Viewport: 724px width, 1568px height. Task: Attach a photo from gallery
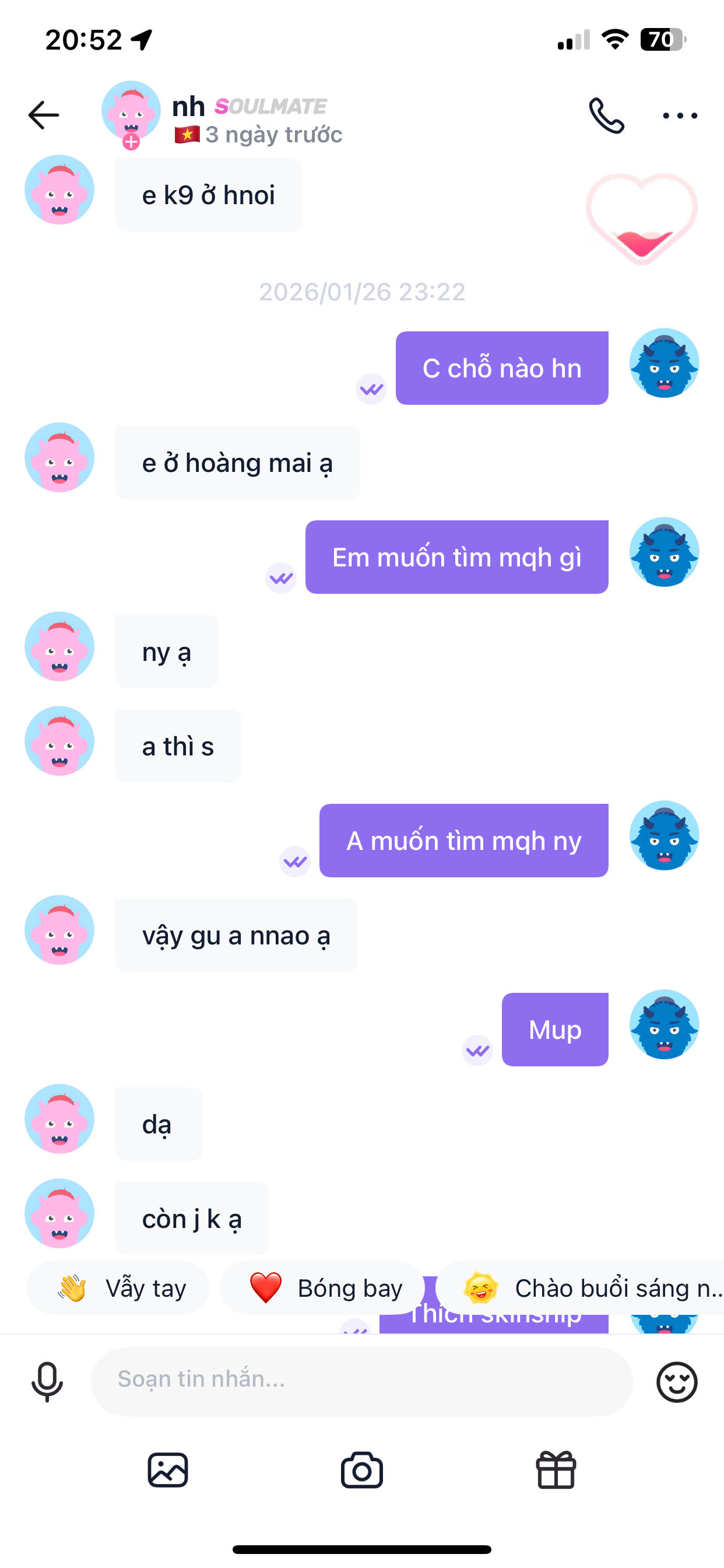[x=168, y=1470]
